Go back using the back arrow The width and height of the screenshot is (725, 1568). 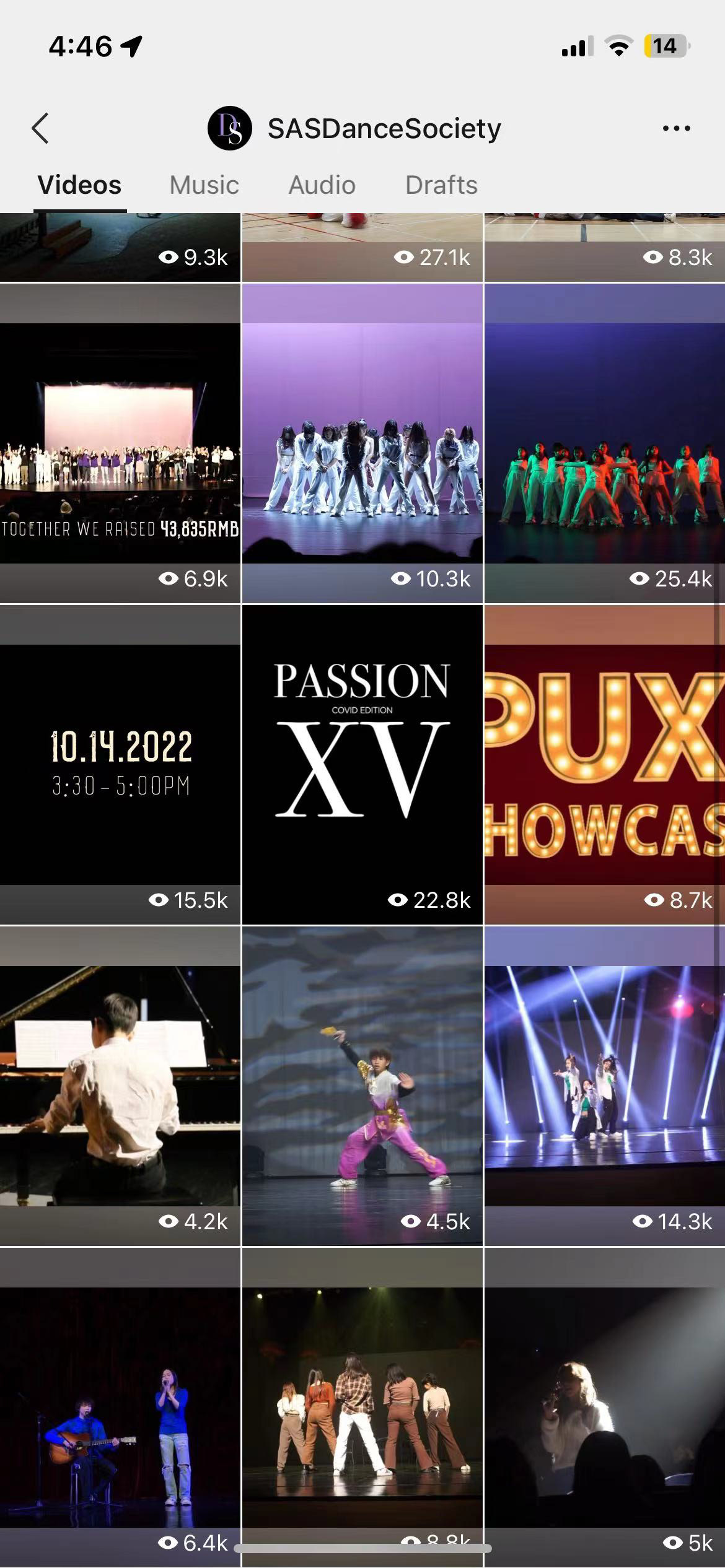[x=40, y=129]
